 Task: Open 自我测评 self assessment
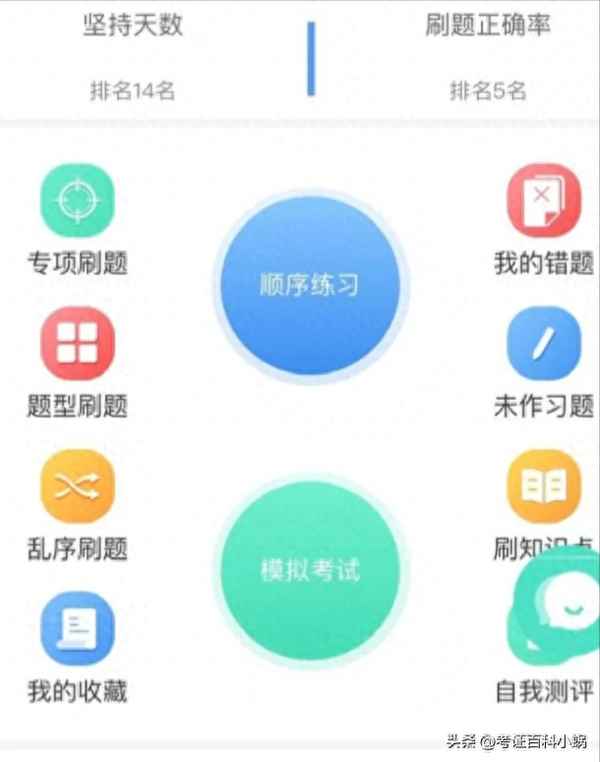(544, 691)
